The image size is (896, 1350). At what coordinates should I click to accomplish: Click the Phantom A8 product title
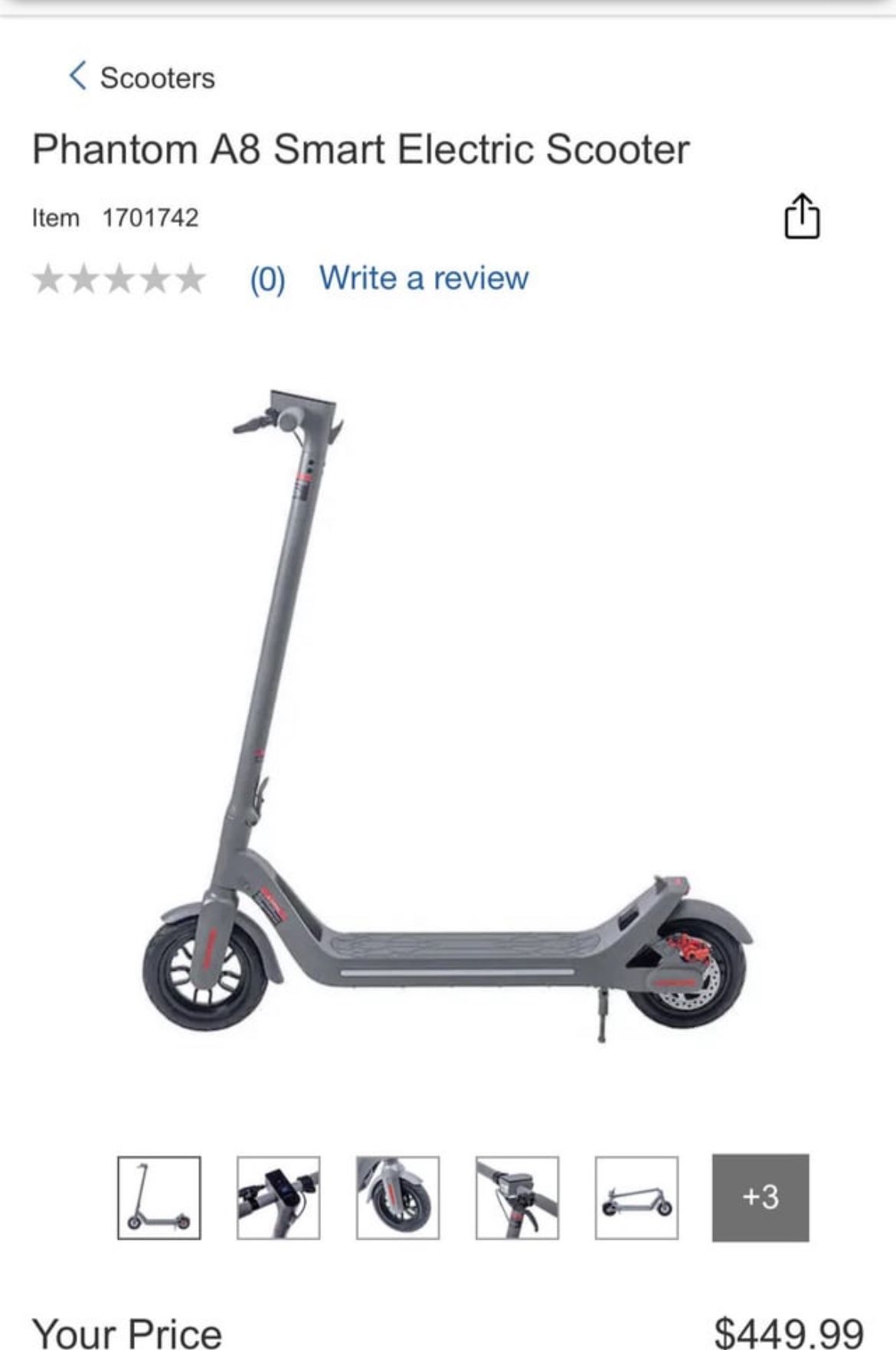coord(360,148)
